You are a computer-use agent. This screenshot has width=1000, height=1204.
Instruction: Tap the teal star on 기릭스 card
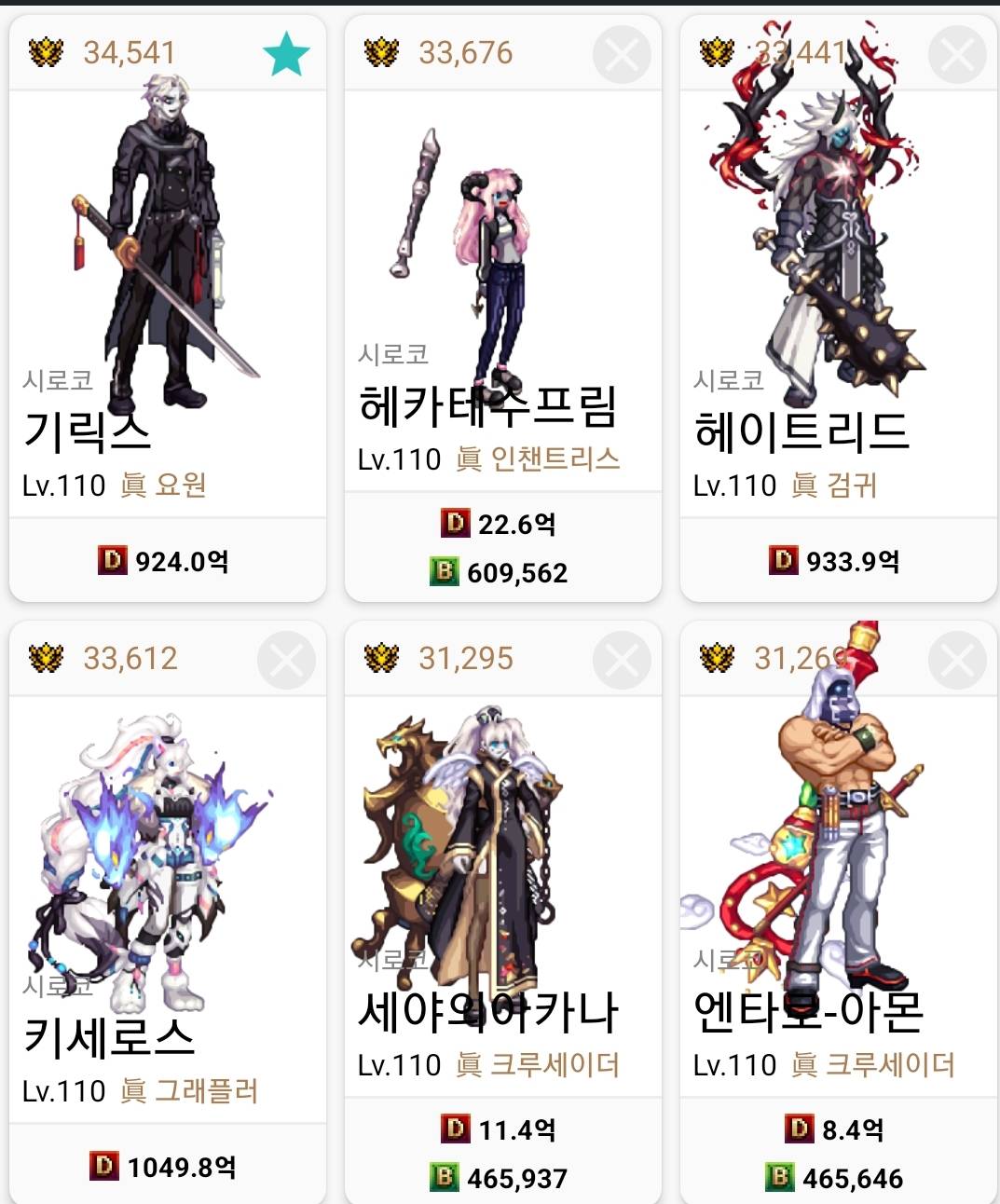pos(286,54)
